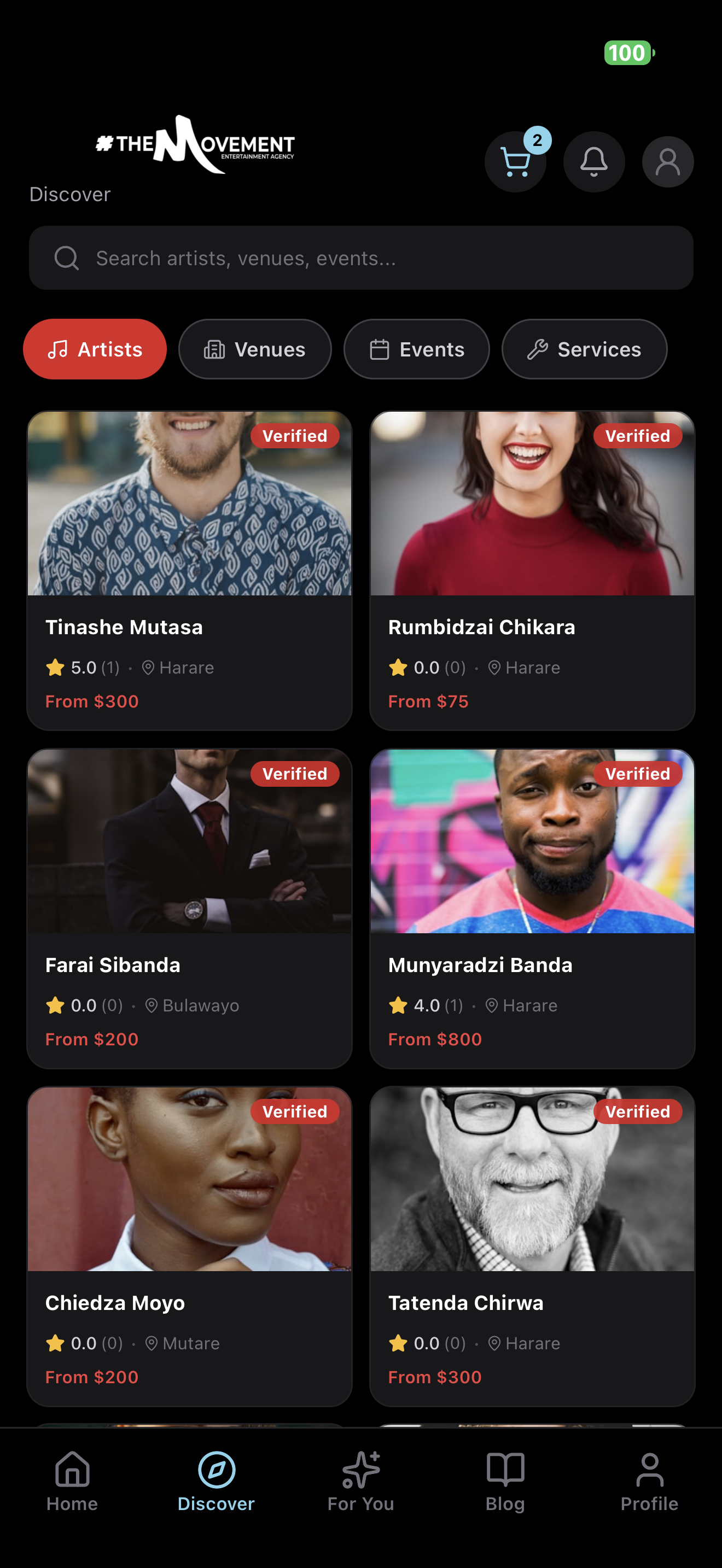Open Farai Sibanda's artist profile
The width and height of the screenshot is (722, 1568).
click(189, 908)
